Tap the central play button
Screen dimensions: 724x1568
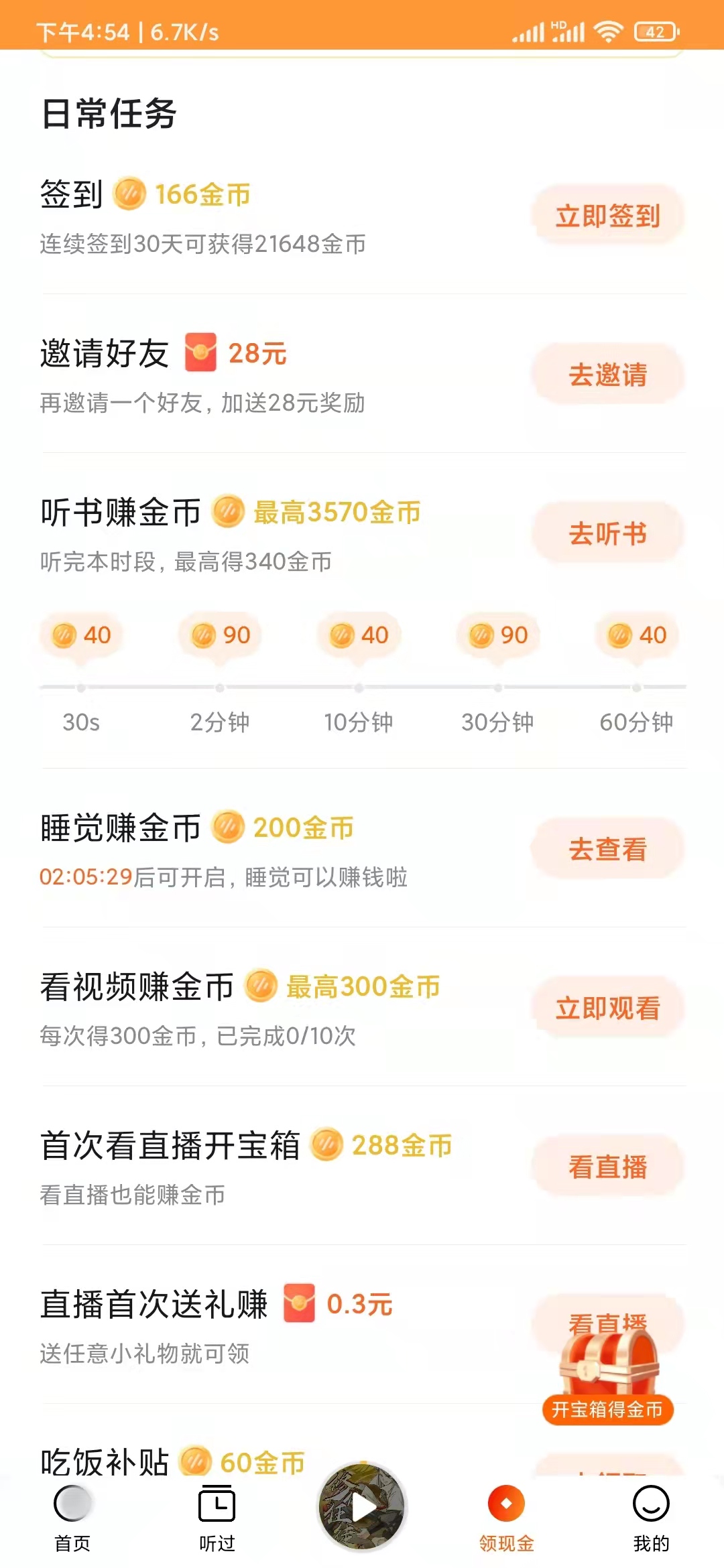(362, 1505)
